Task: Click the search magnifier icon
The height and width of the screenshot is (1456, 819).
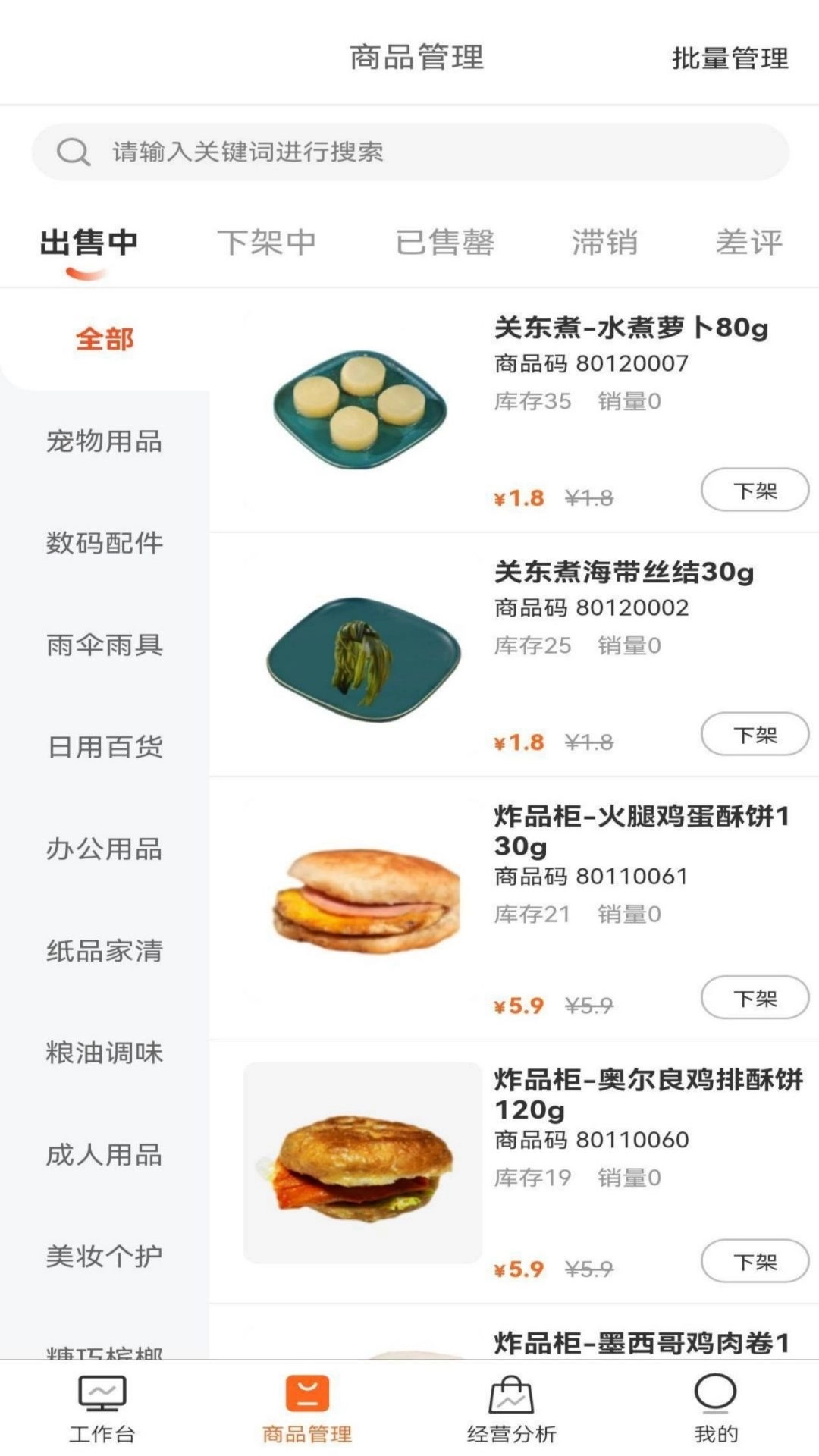Action: click(71, 150)
